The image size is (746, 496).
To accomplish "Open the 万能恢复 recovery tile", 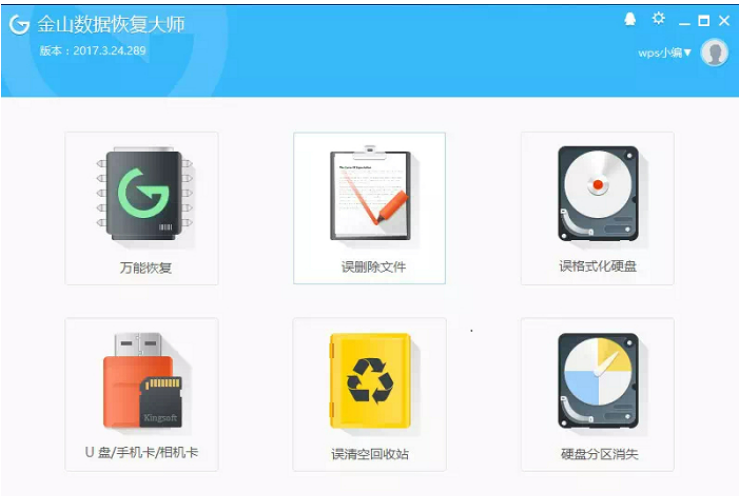I will (x=141, y=208).
